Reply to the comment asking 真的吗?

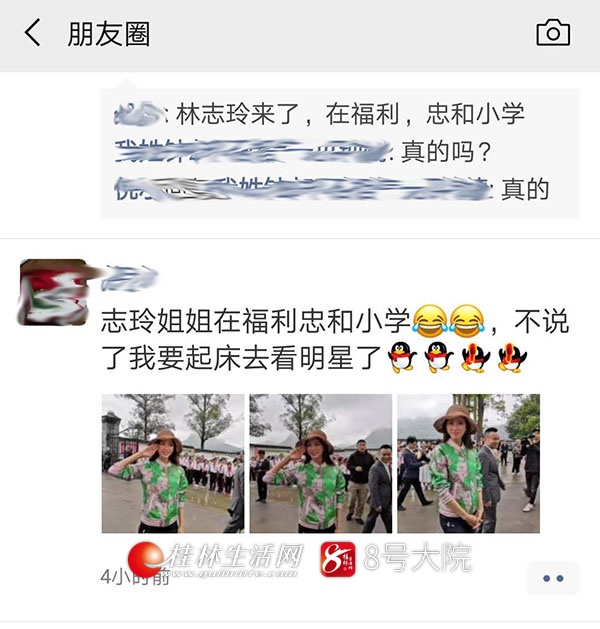[340, 152]
